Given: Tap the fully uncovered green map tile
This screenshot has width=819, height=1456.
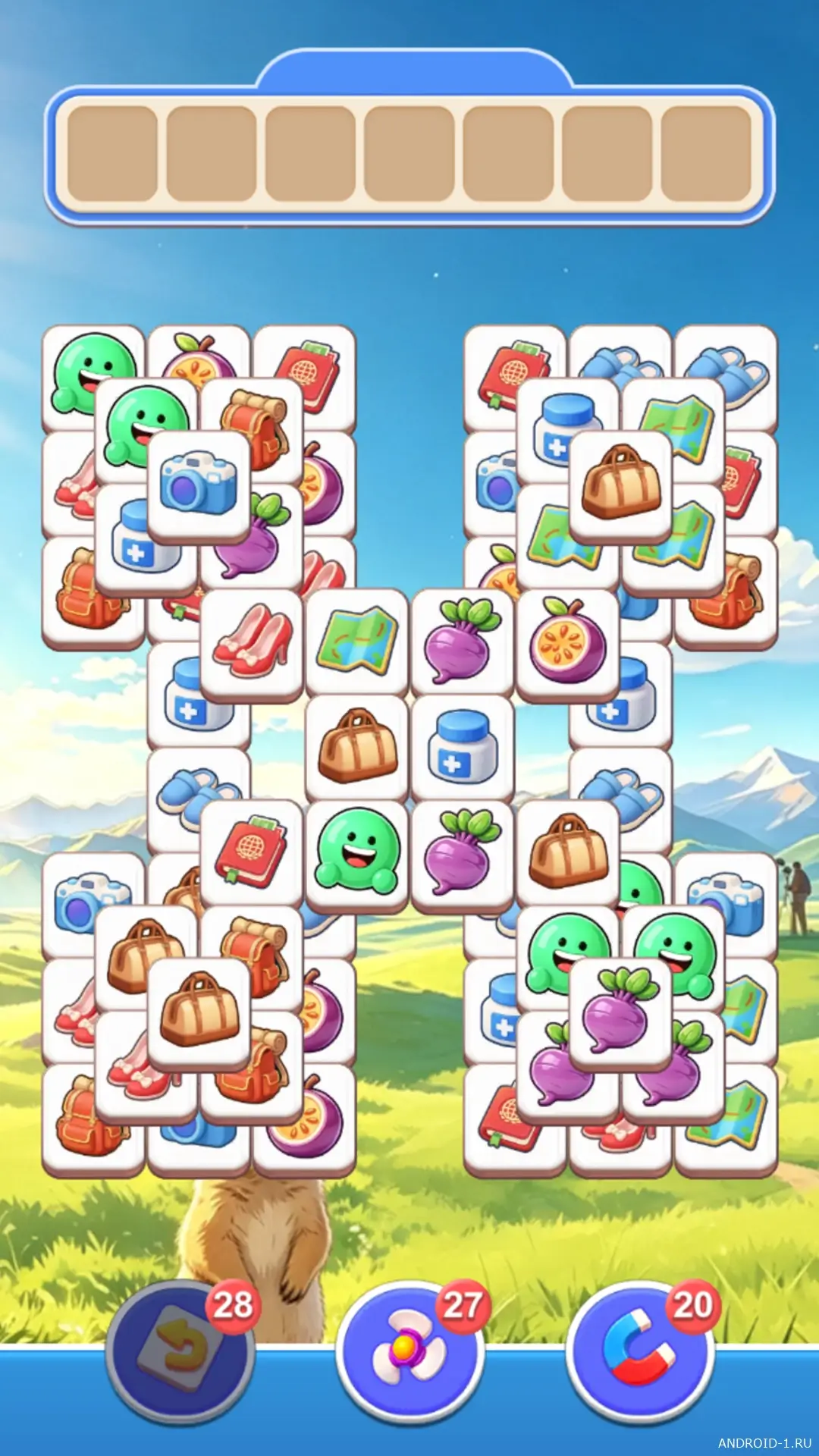Looking at the screenshot, I should click(x=357, y=645).
